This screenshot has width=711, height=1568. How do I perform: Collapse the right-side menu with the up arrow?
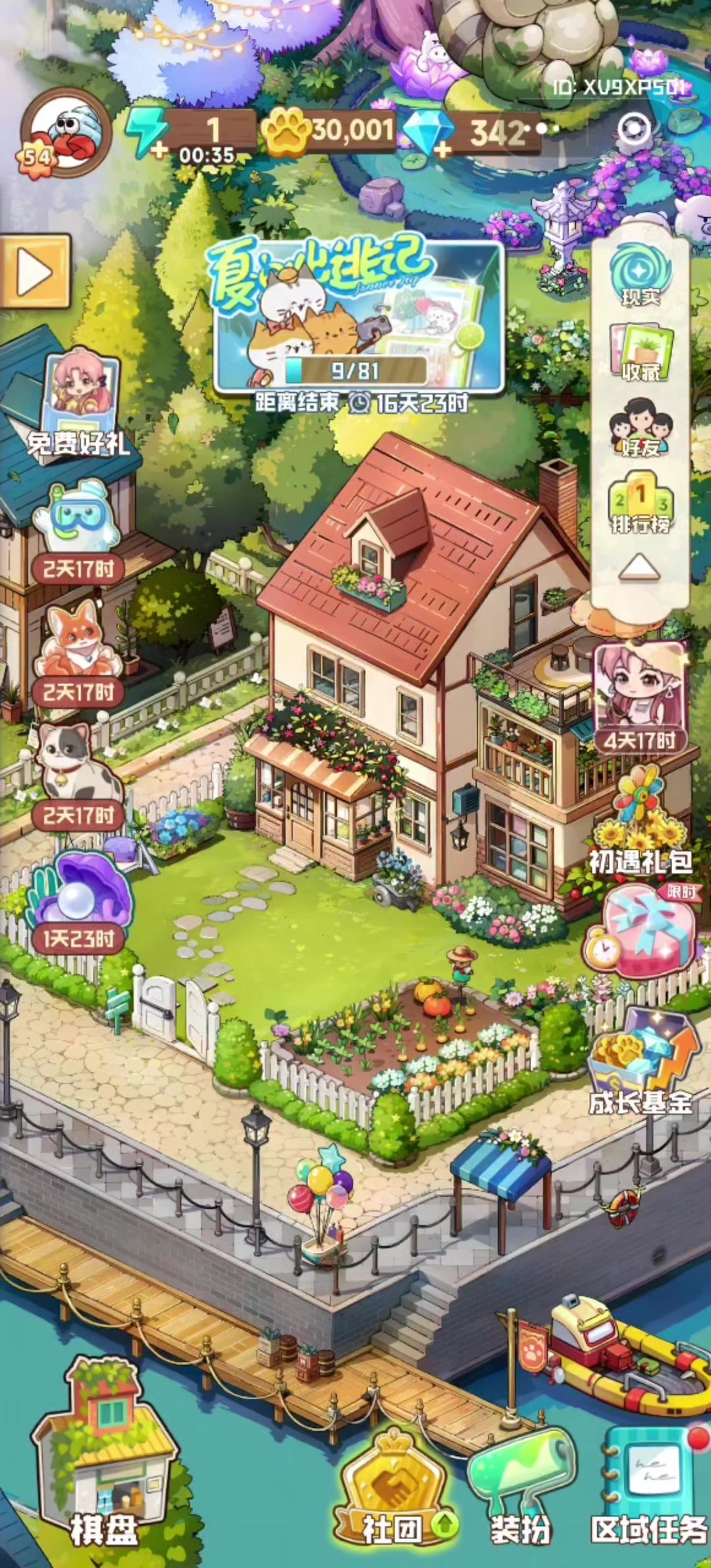[x=640, y=567]
